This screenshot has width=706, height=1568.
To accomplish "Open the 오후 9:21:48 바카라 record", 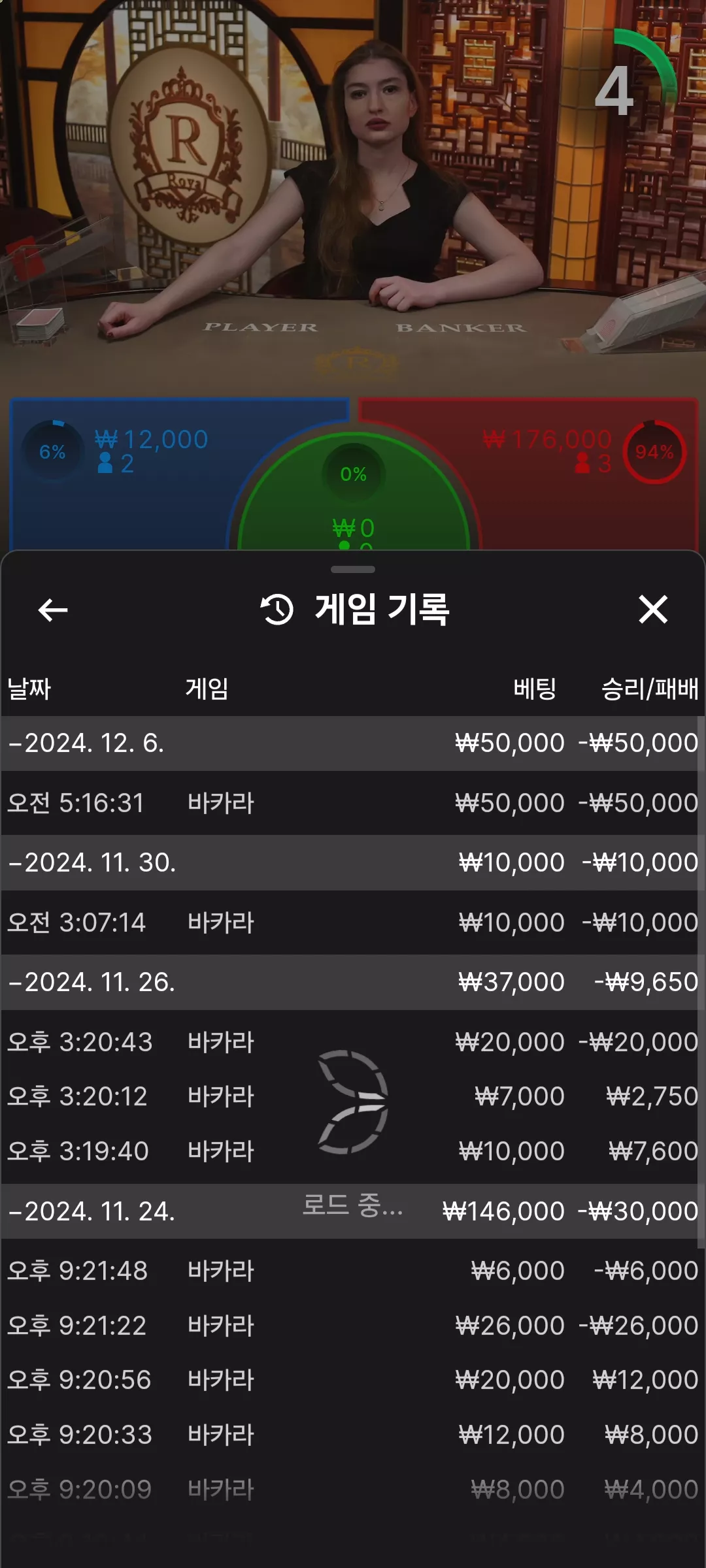I will pyautogui.click(x=353, y=1271).
